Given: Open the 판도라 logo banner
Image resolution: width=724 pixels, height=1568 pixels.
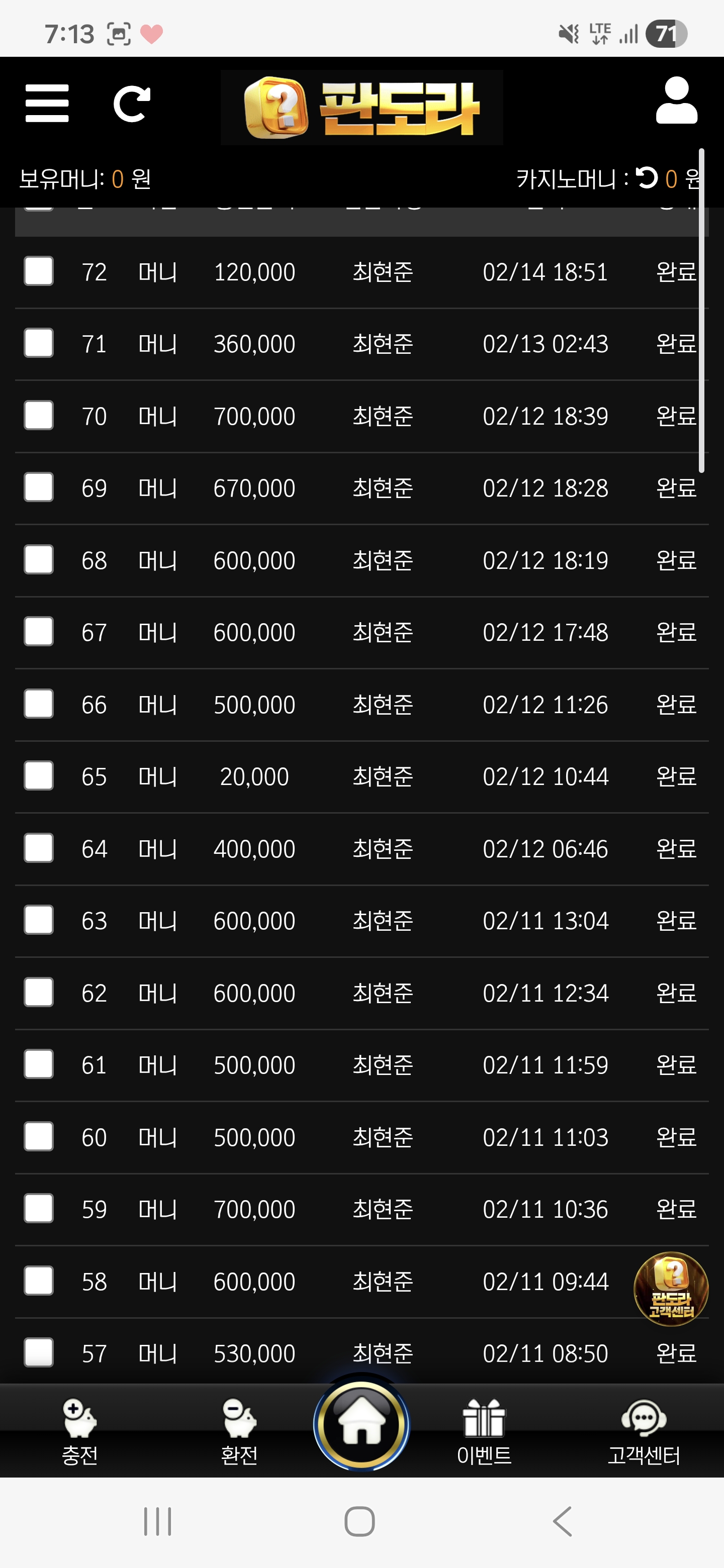Looking at the screenshot, I should click(x=361, y=107).
